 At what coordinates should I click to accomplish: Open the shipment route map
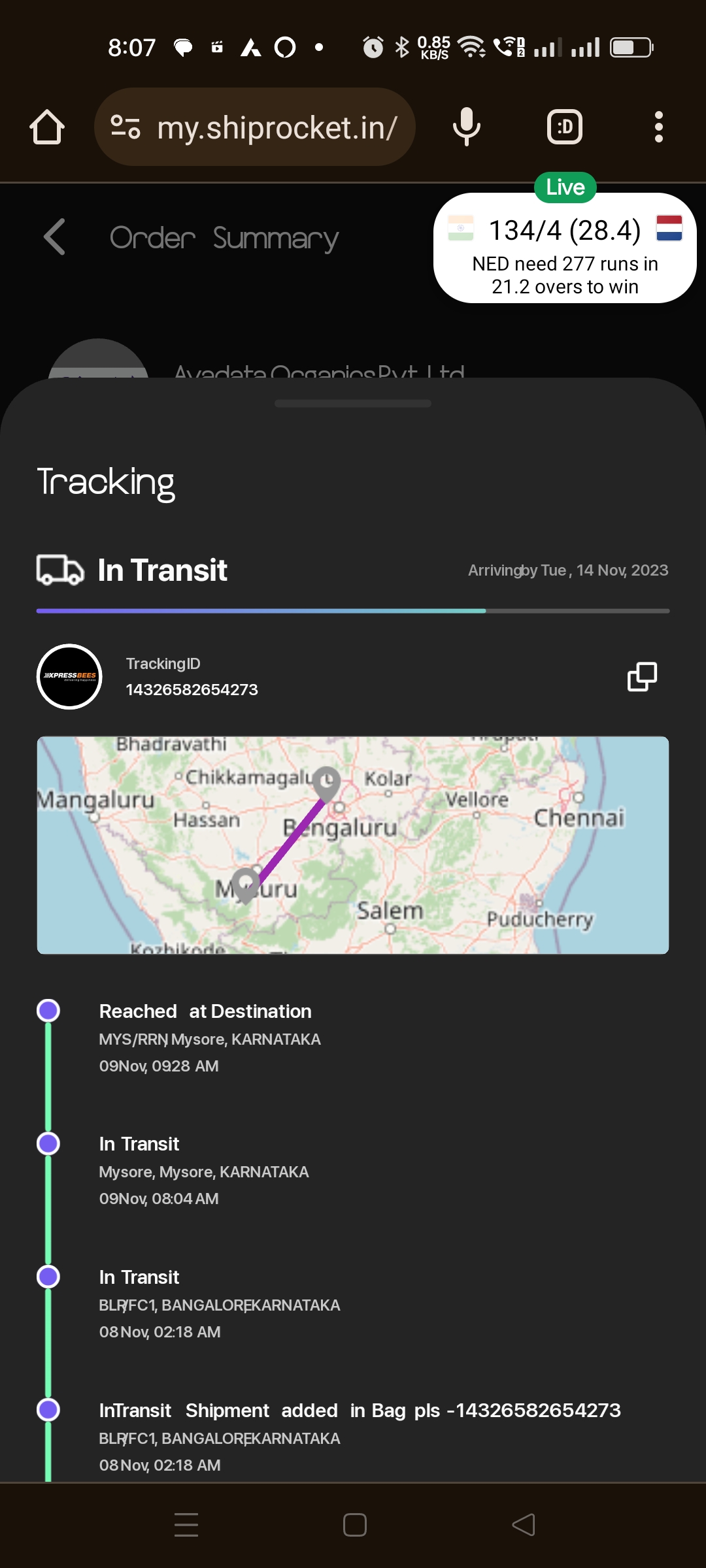[x=353, y=845]
